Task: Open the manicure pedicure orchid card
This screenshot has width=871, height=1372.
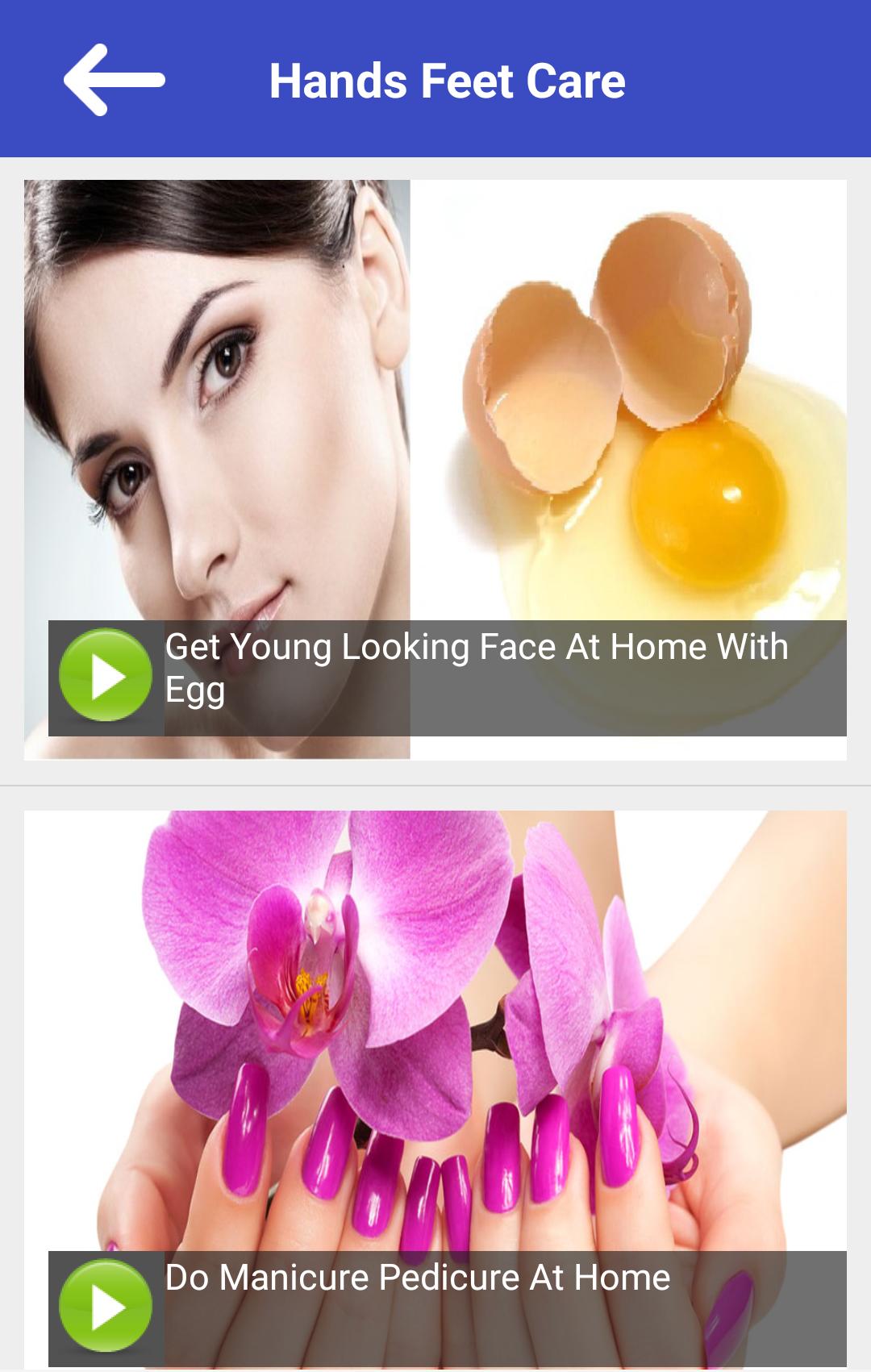Action: 435,1032
